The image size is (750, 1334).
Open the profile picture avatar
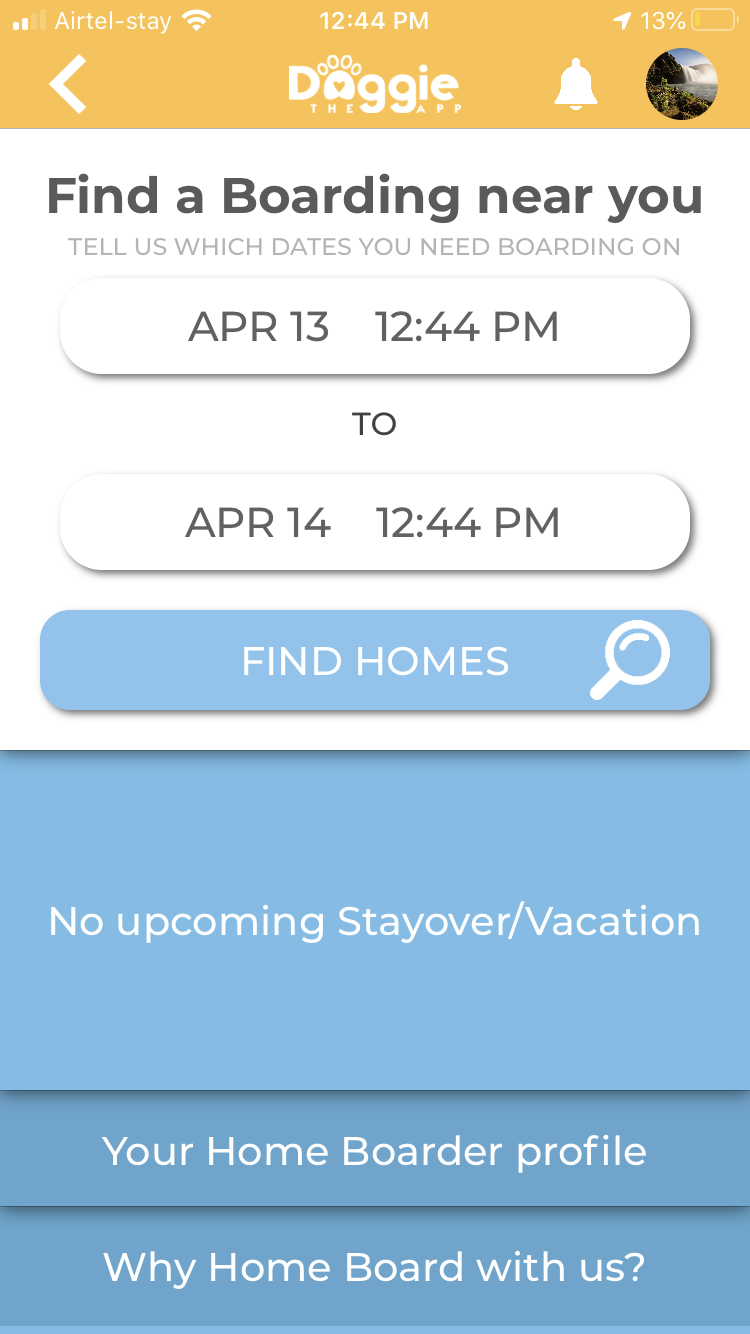pyautogui.click(x=682, y=84)
